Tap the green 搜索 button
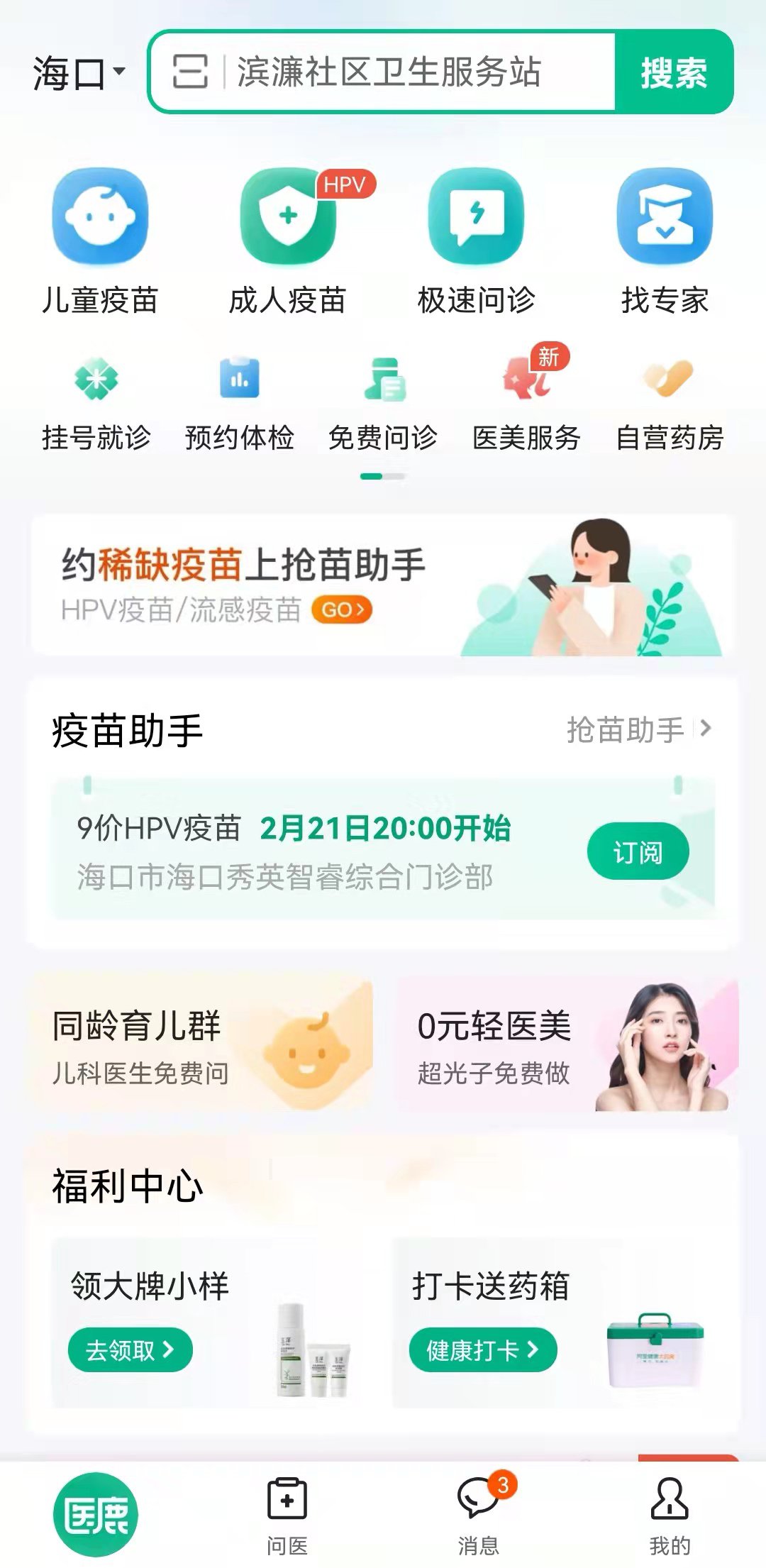 tap(674, 72)
